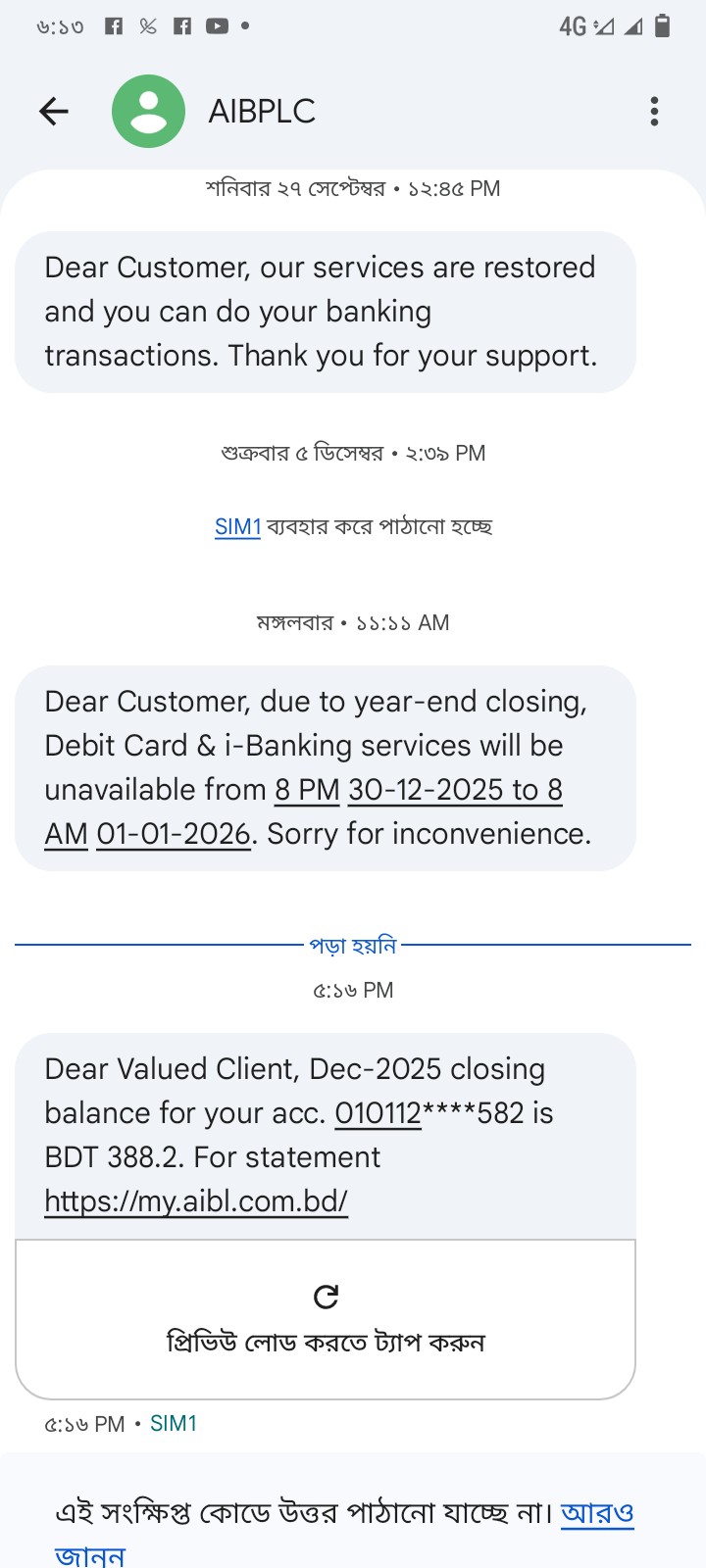Open the AIBPLC contact avatar
Screen dimensions: 706x1568
point(148,112)
